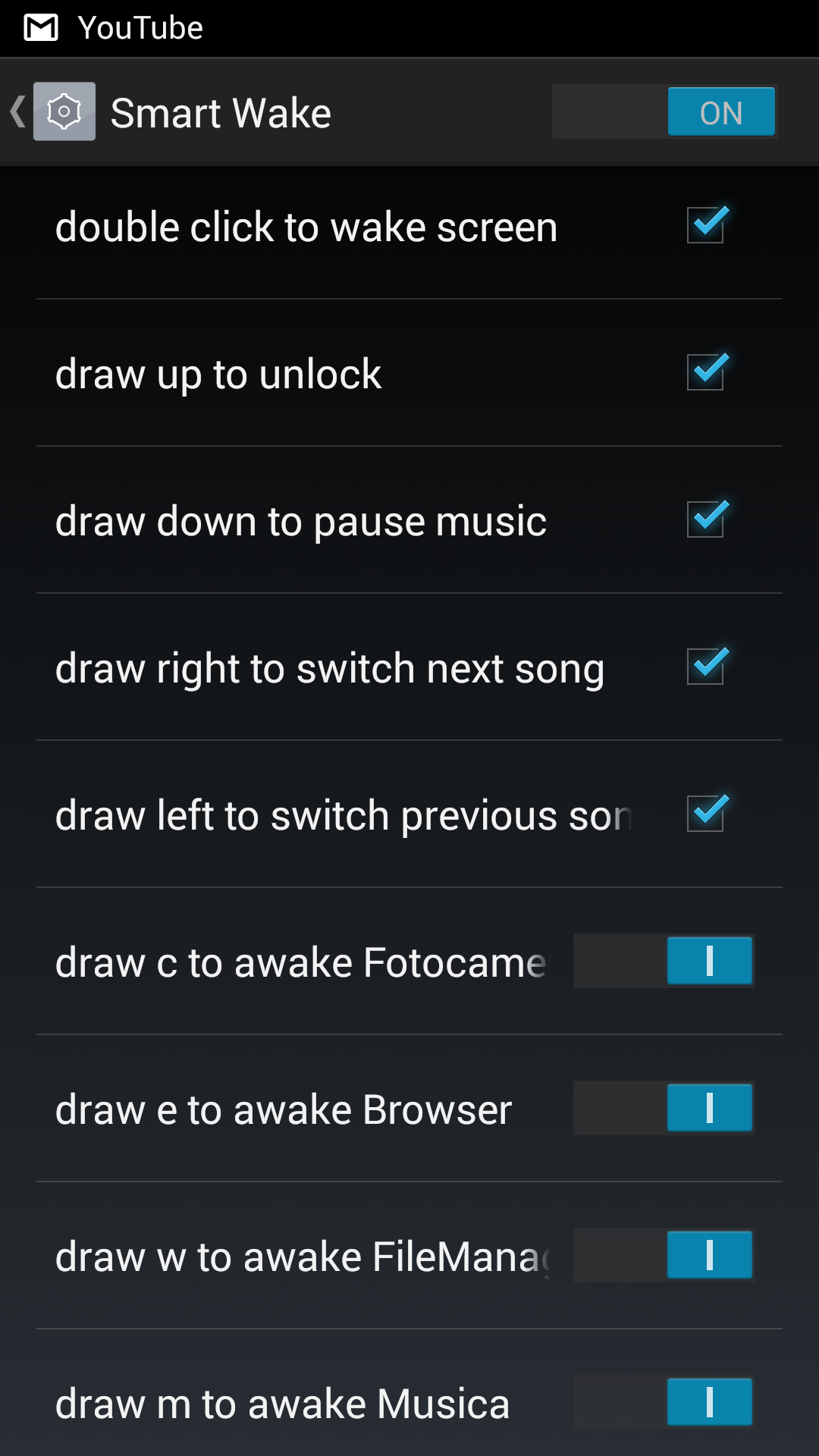Uncheck draw left to switch previous song
819x1456 pixels.
click(705, 814)
